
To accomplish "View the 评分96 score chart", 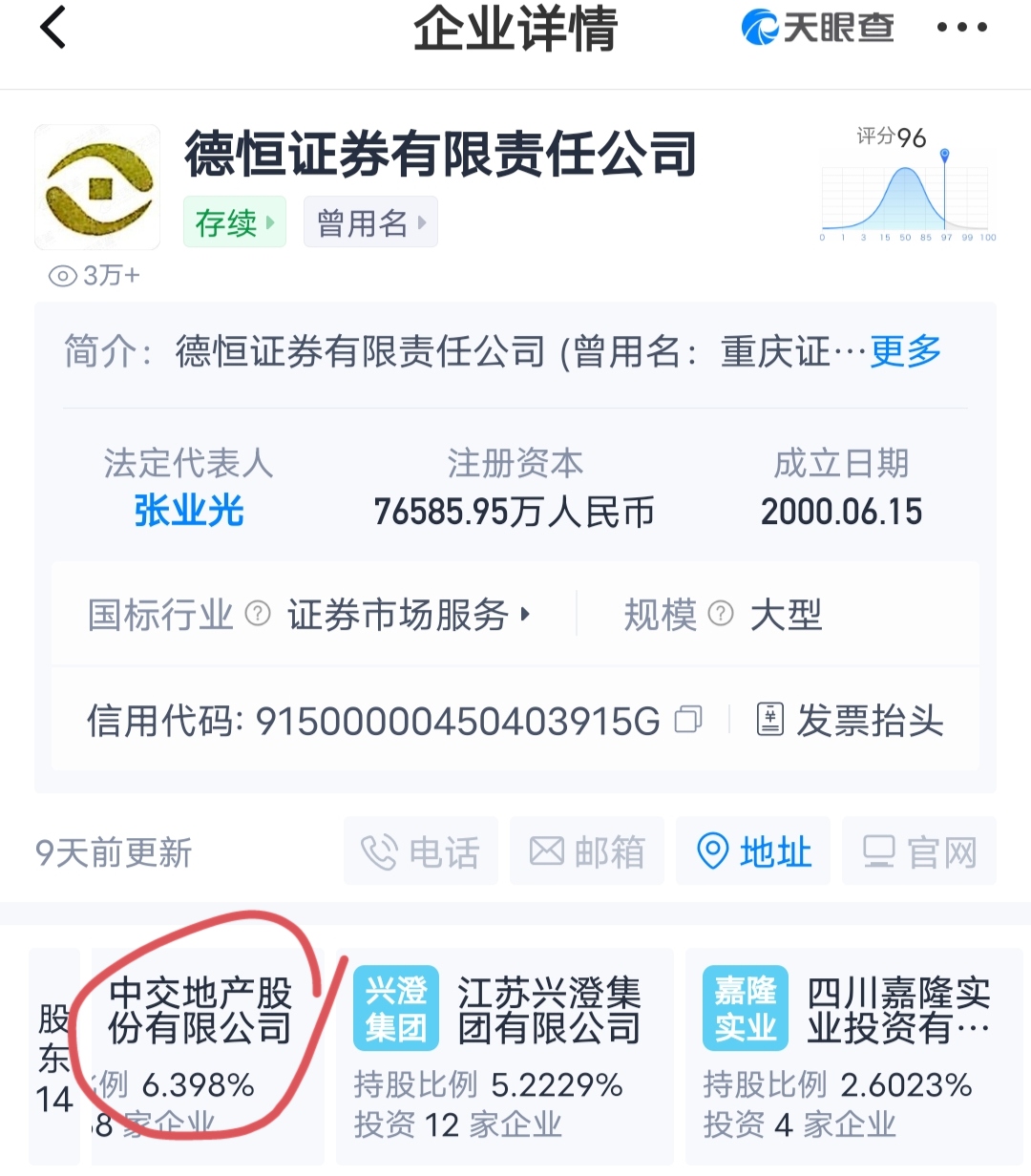I will pos(907,186).
